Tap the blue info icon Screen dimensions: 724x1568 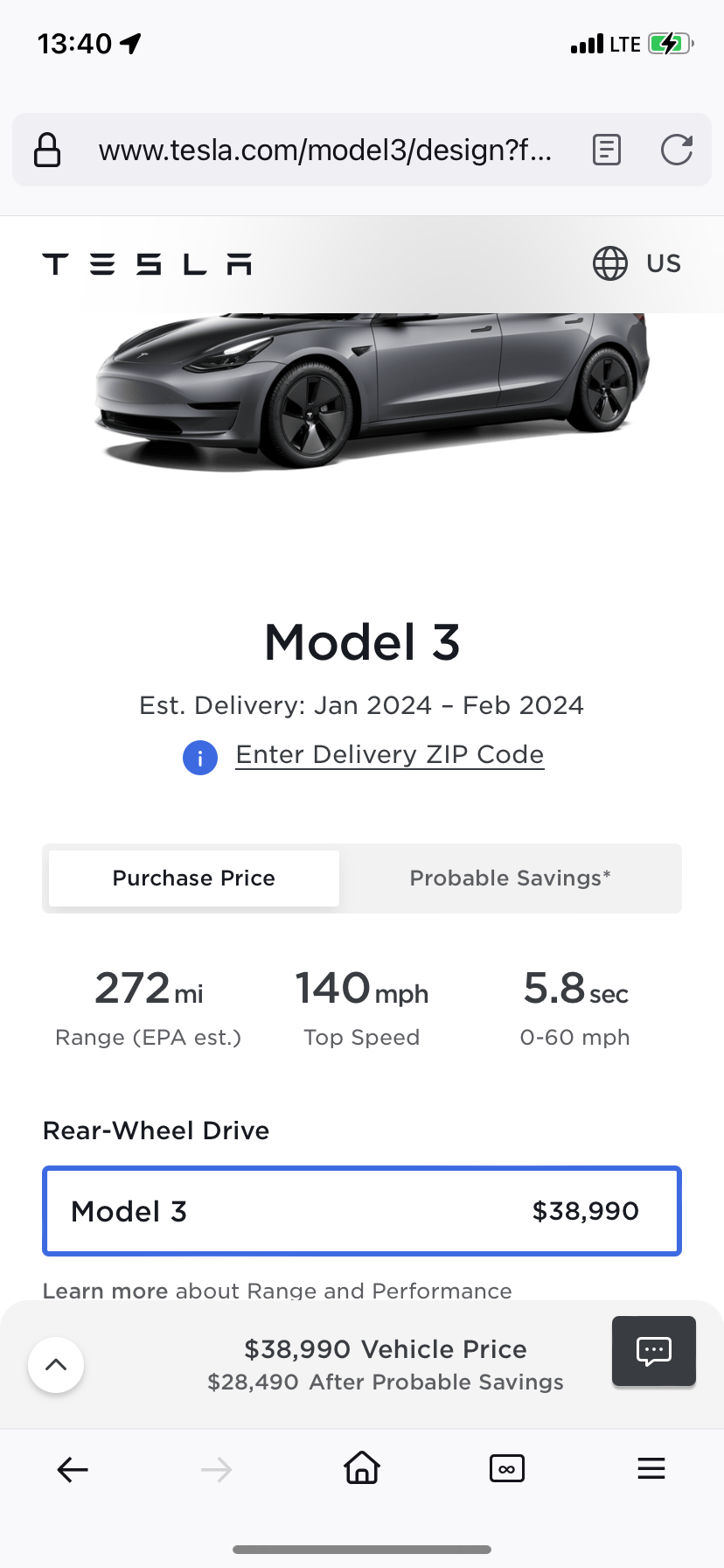[200, 758]
